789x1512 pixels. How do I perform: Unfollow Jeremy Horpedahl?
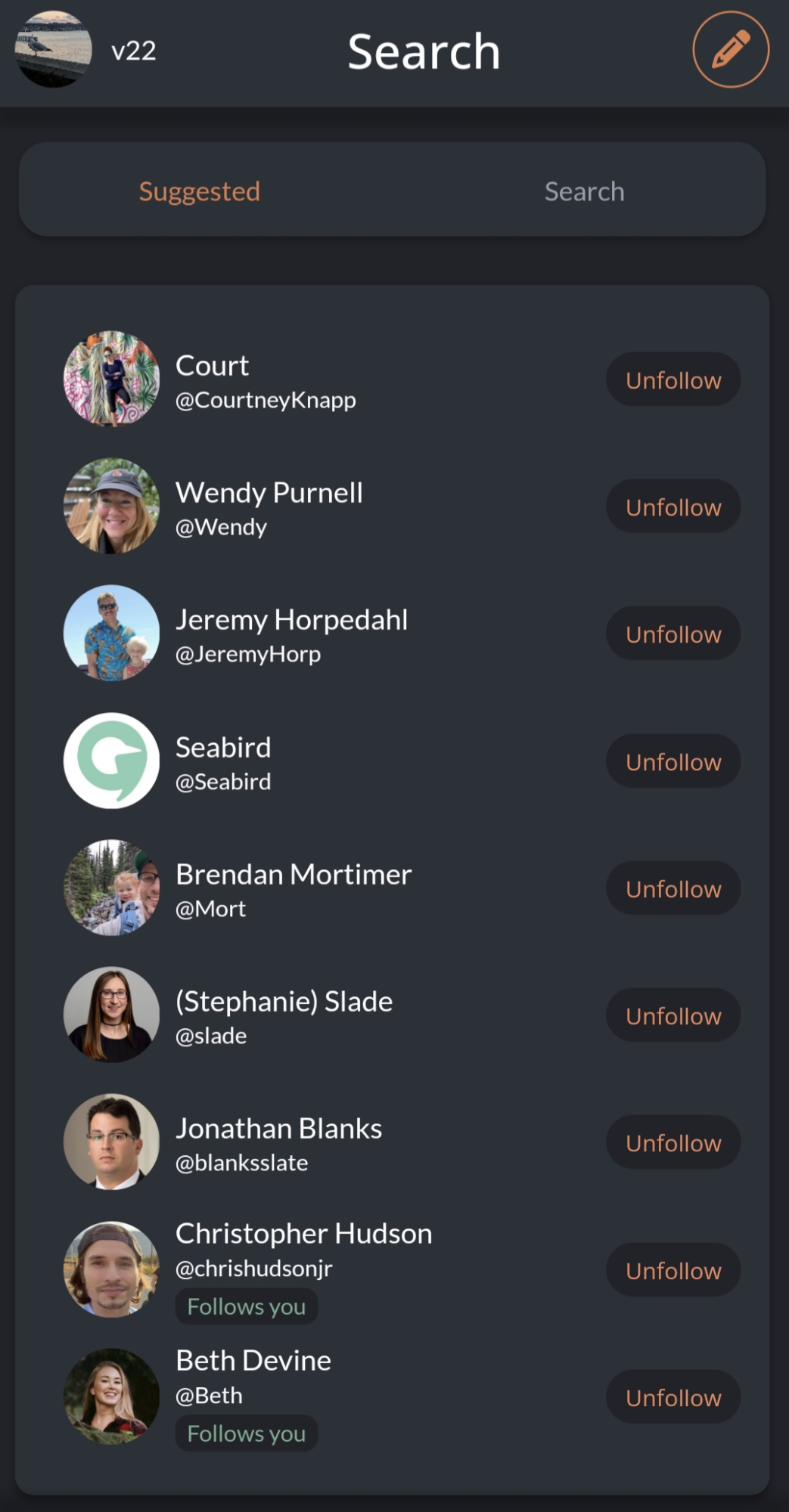point(673,634)
